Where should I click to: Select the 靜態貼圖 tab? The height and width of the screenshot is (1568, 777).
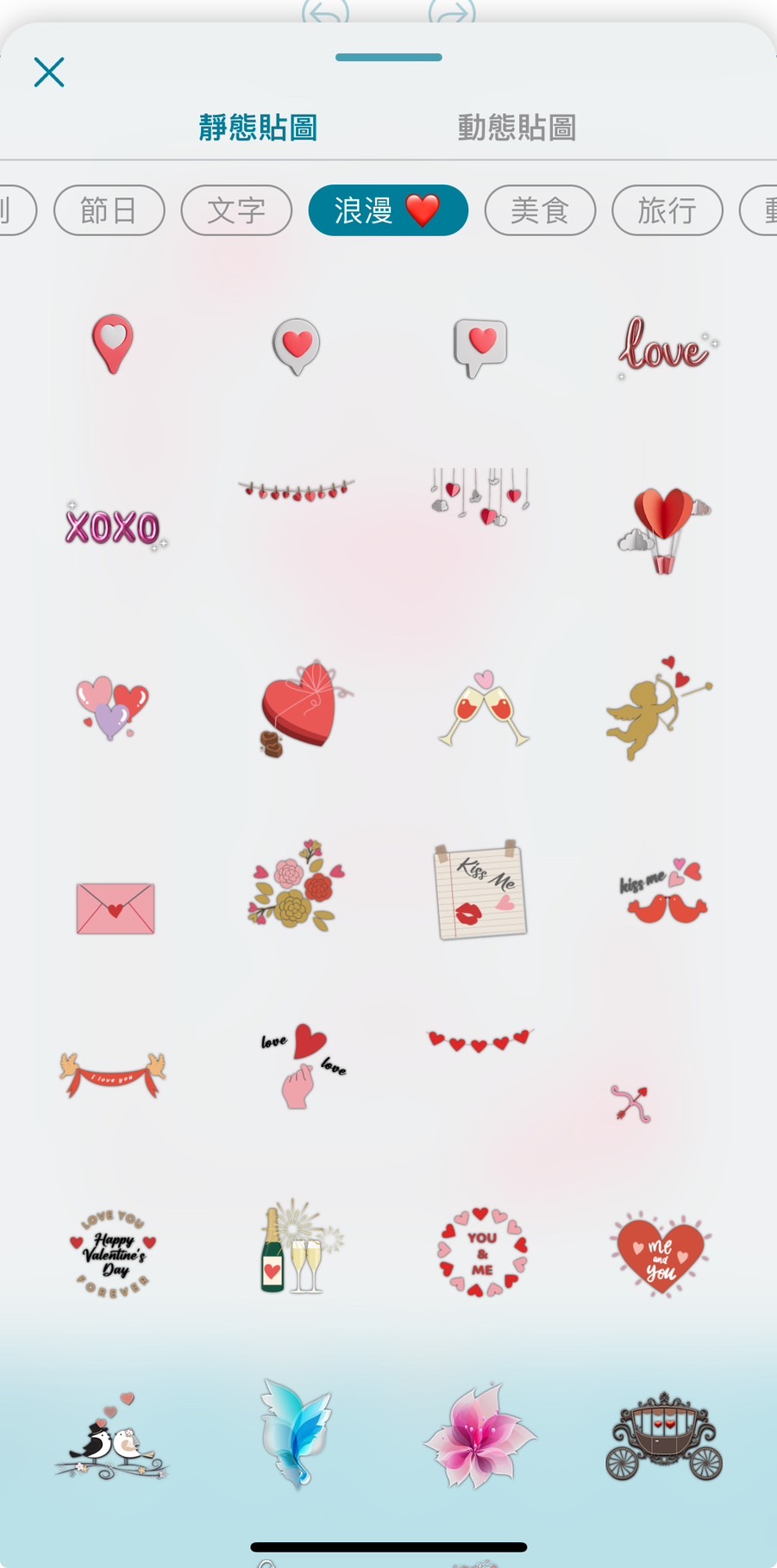[x=258, y=128]
